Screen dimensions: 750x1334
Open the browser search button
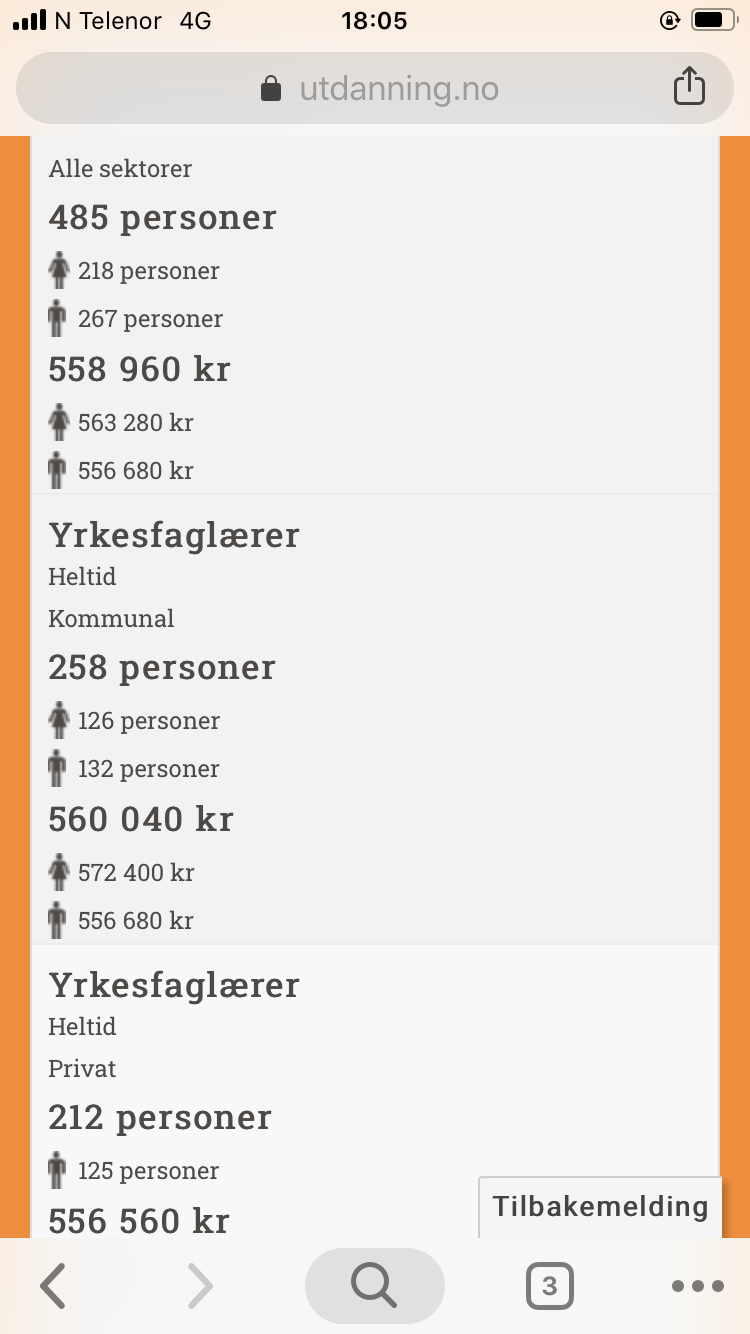[x=375, y=1286]
